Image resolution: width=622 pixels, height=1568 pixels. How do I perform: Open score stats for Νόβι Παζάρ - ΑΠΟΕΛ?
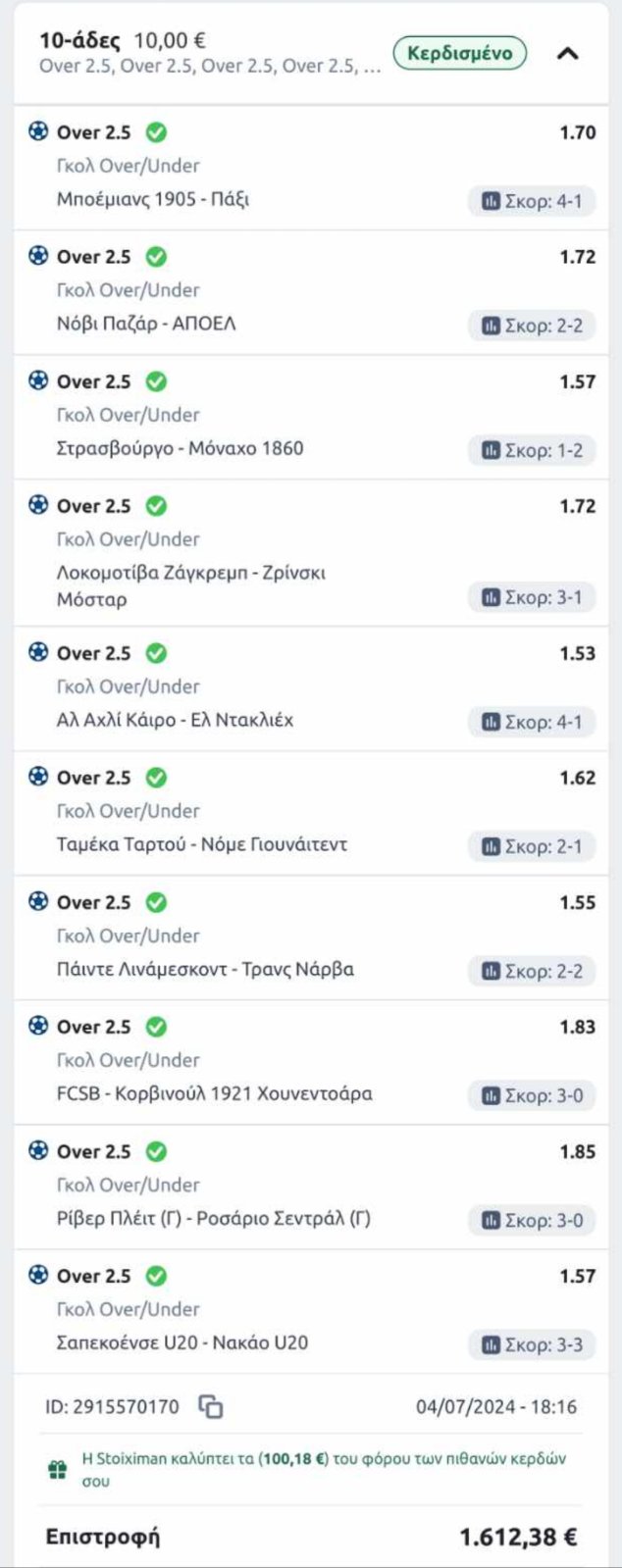pyautogui.click(x=532, y=326)
